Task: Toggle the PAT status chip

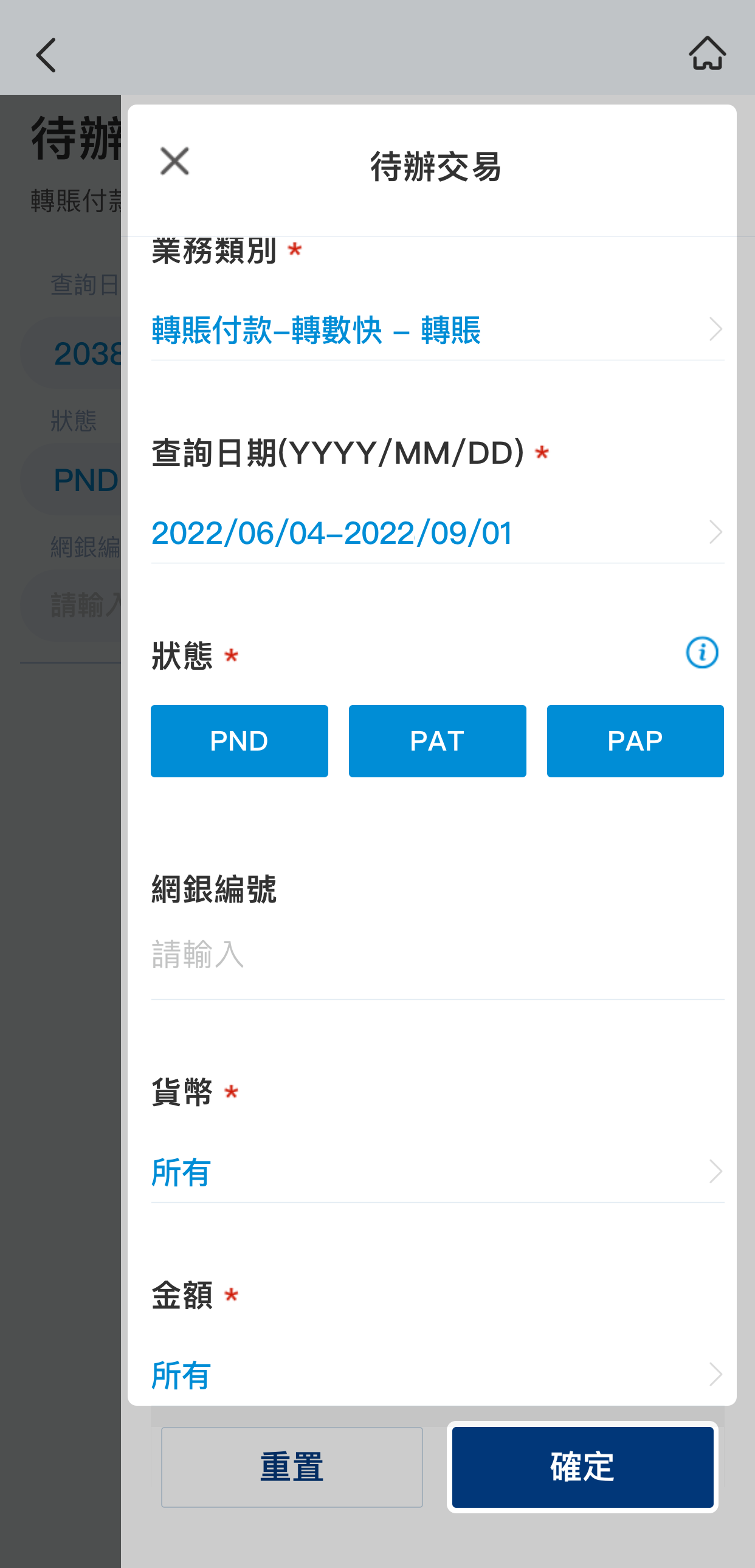Action: pos(437,741)
